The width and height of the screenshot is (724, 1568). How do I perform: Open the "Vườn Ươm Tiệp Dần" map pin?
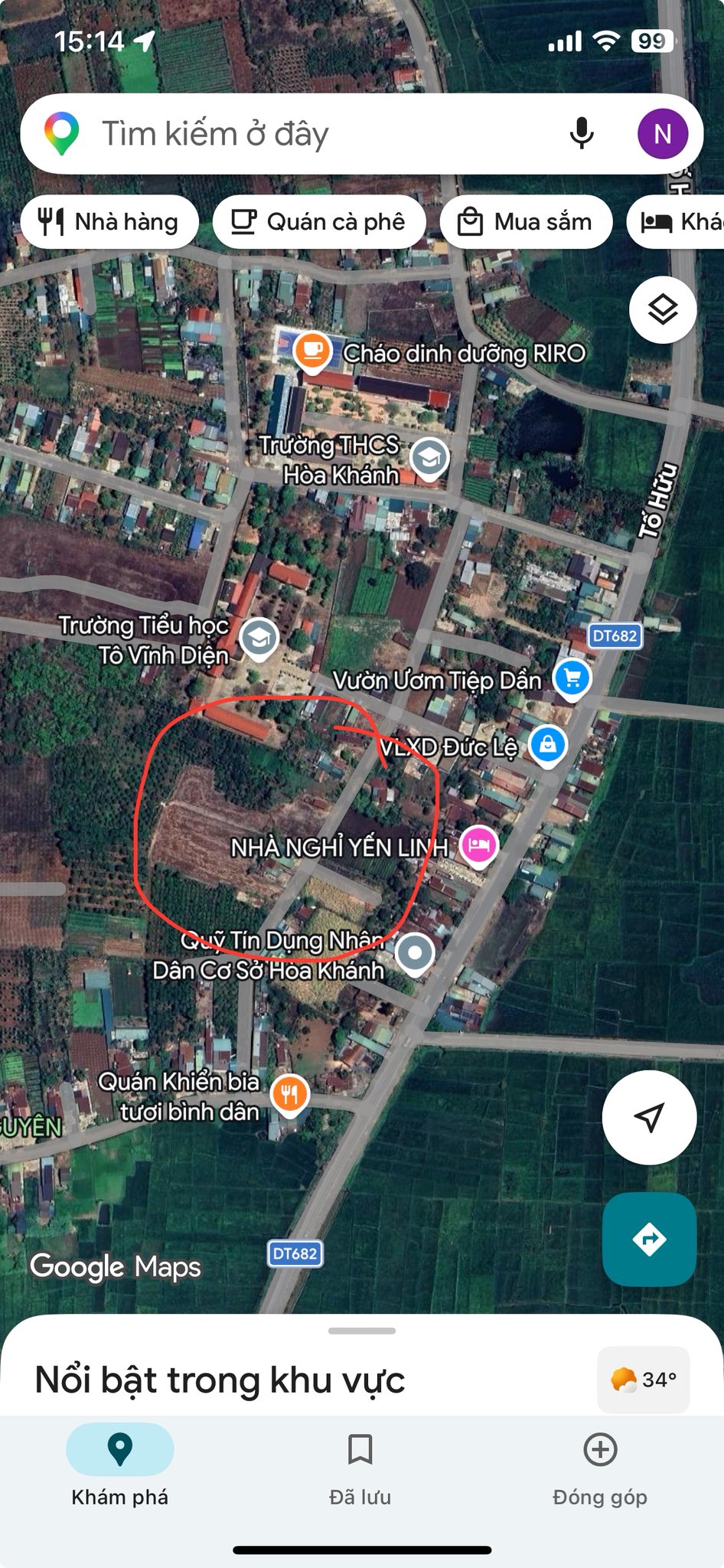tap(572, 678)
